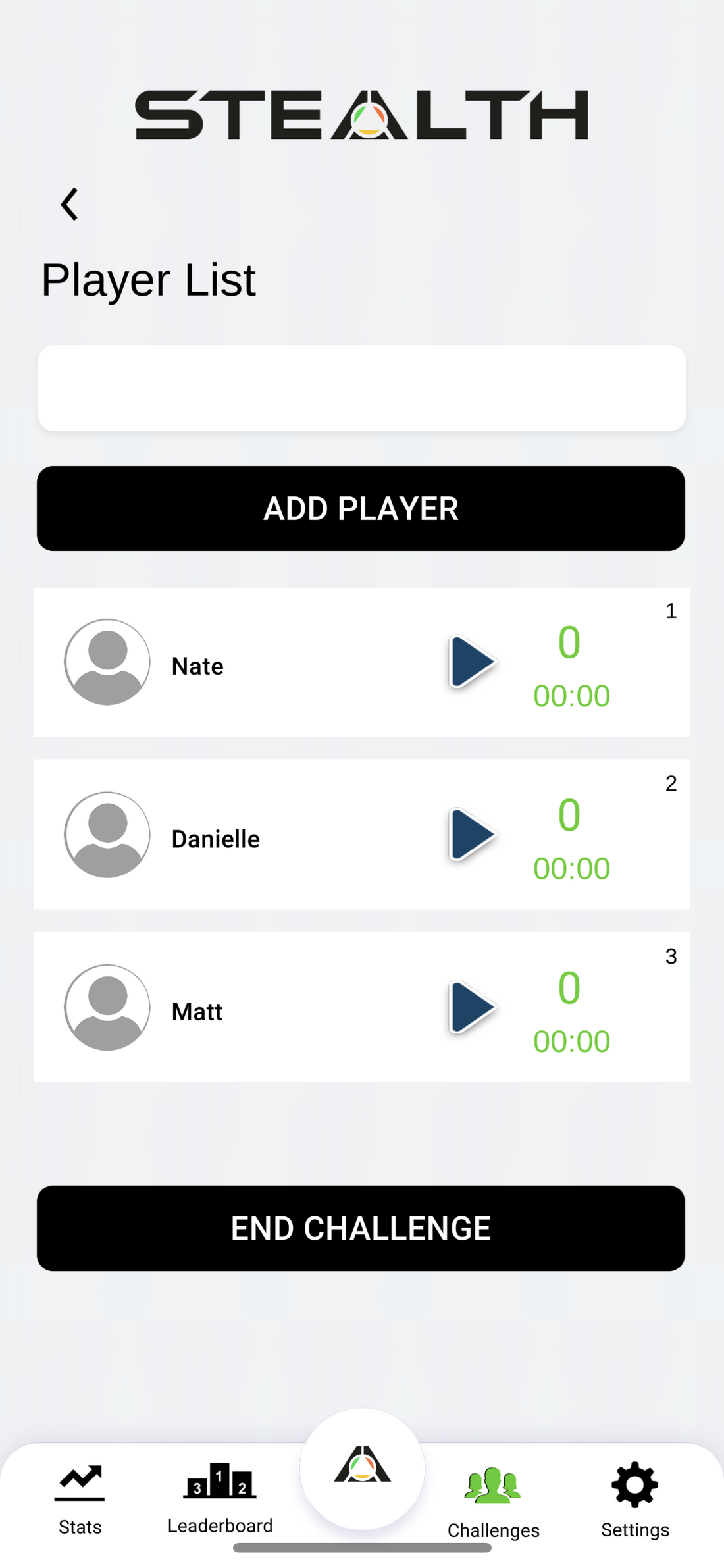Tap the player name input field
724x1568 pixels.
[361, 388]
